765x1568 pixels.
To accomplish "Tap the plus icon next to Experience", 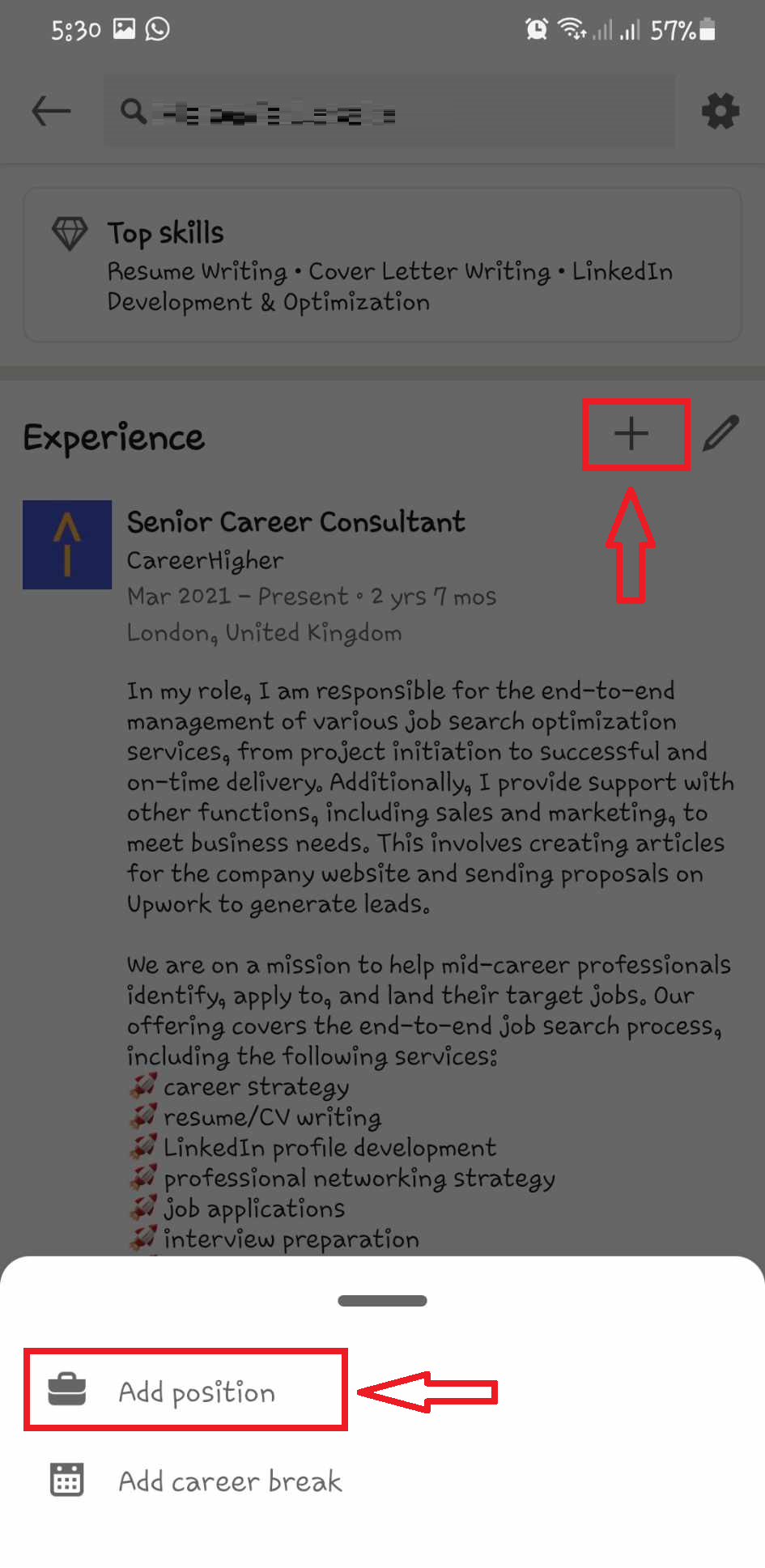I will [631, 434].
